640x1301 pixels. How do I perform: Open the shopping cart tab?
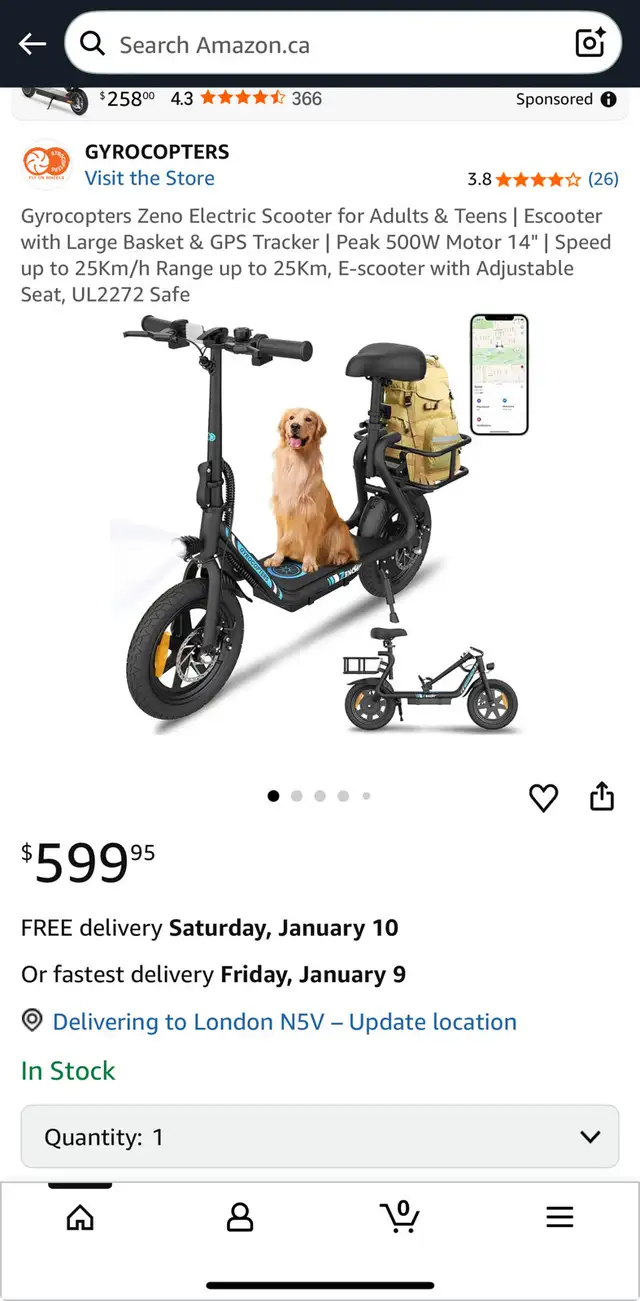point(400,1216)
